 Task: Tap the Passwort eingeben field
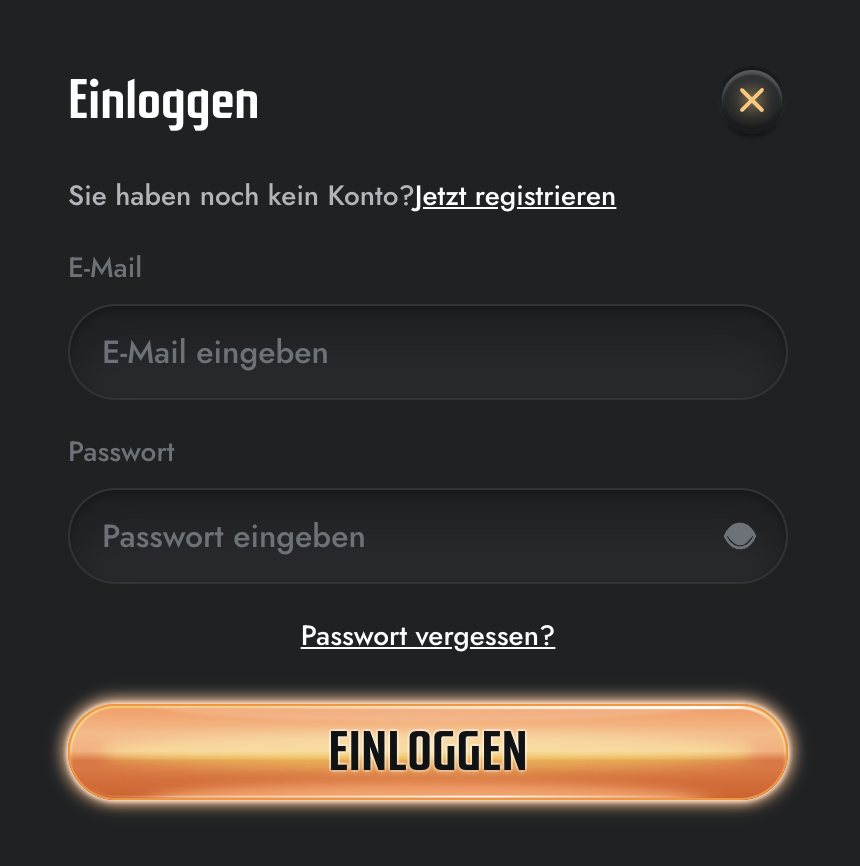click(400, 537)
